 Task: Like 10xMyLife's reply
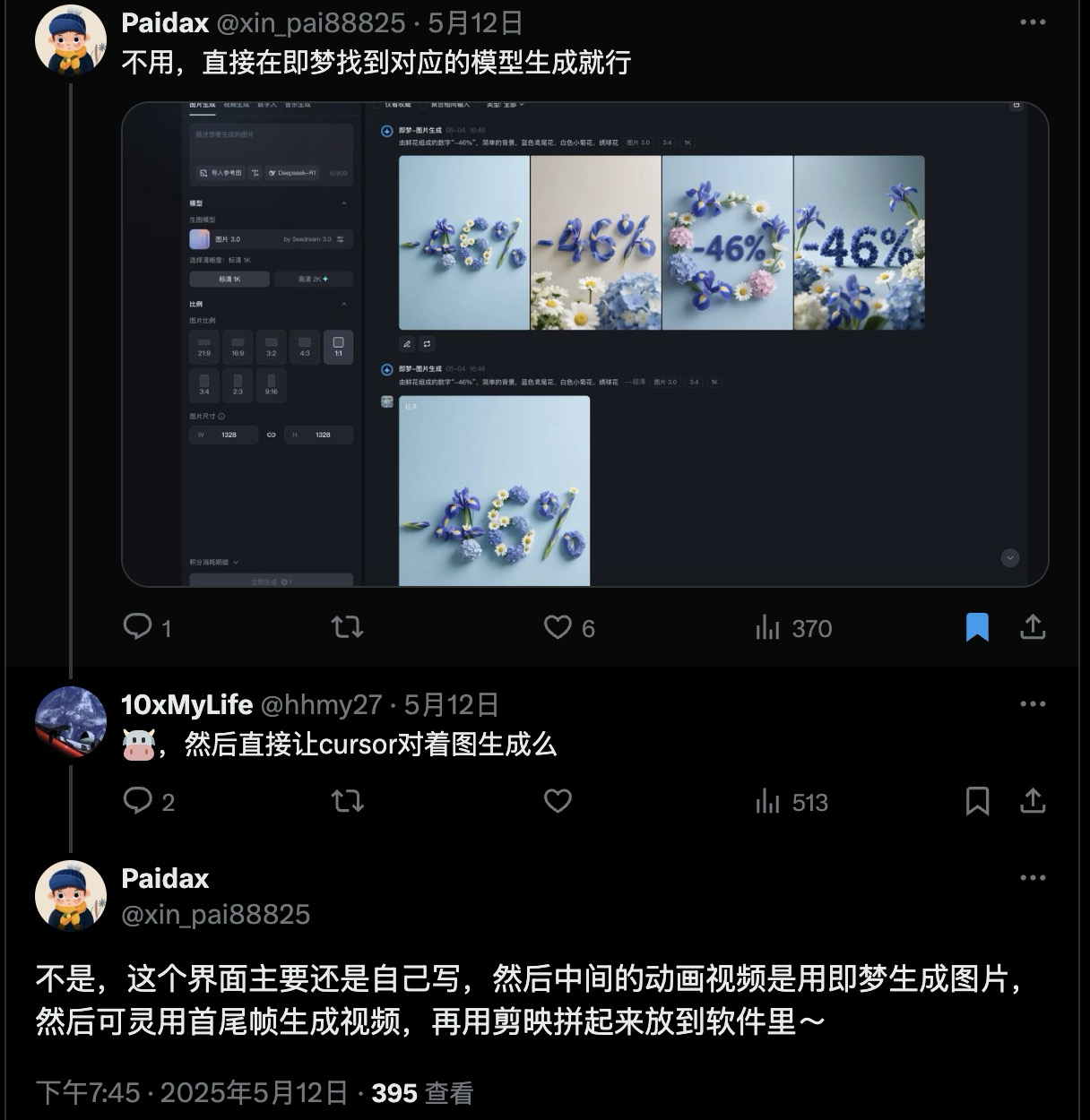click(x=558, y=800)
